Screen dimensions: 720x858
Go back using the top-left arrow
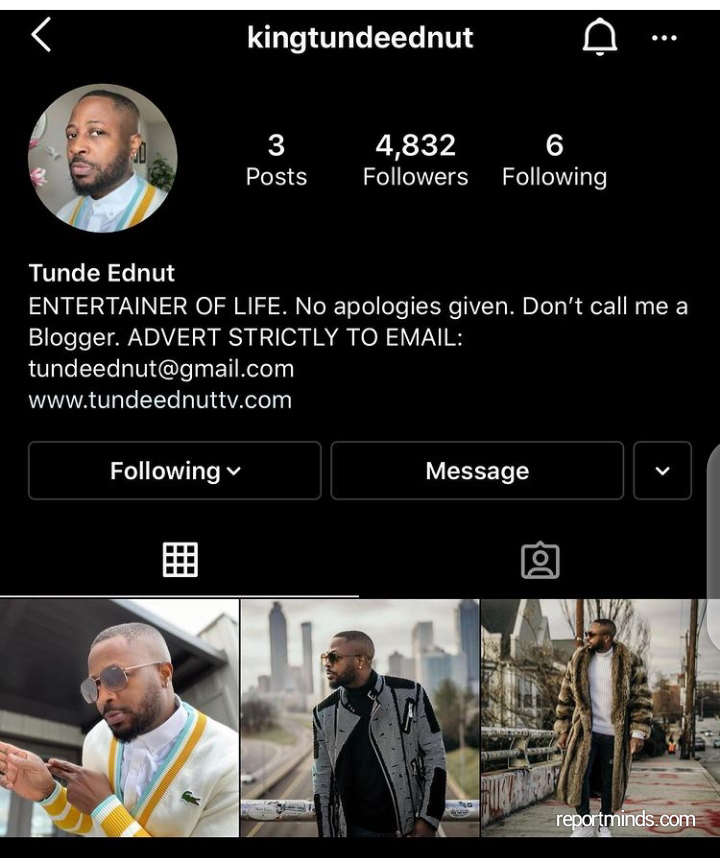(x=40, y=37)
